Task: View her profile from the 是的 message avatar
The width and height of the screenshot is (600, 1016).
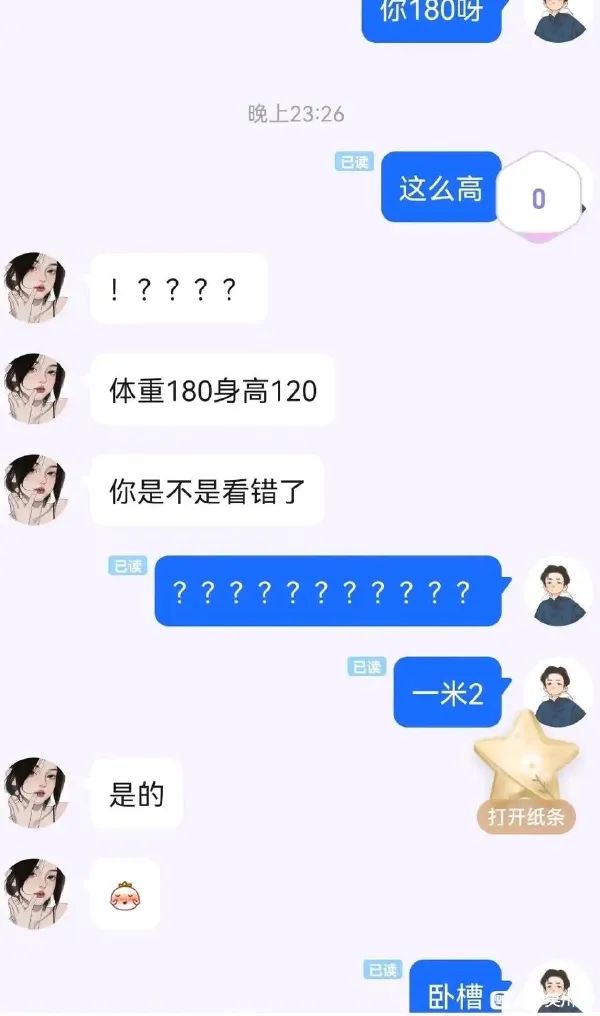Action: click(37, 793)
